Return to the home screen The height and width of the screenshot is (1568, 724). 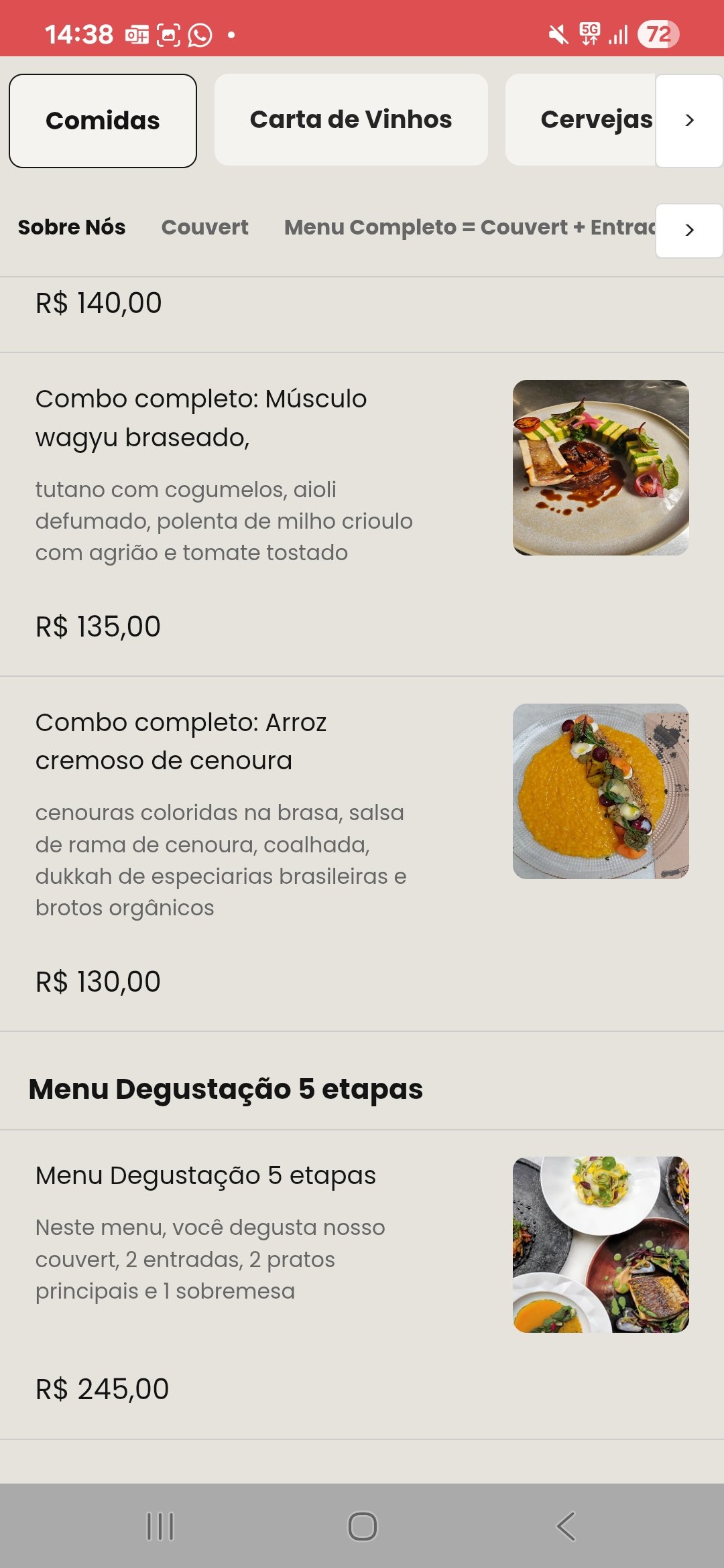pyautogui.click(x=362, y=1526)
